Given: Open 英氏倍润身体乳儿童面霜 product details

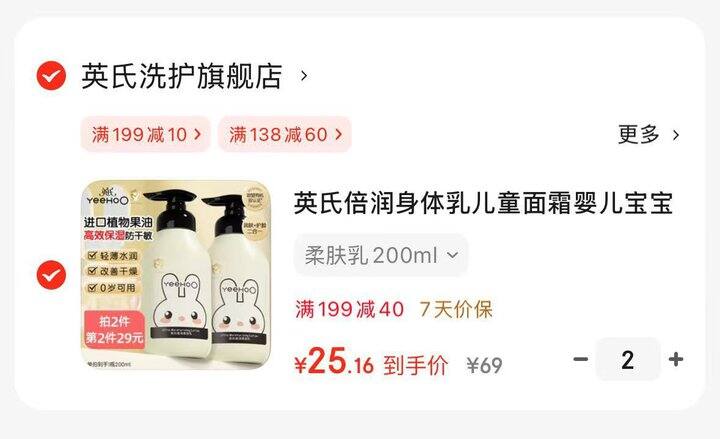Looking at the screenshot, I should coord(482,204).
